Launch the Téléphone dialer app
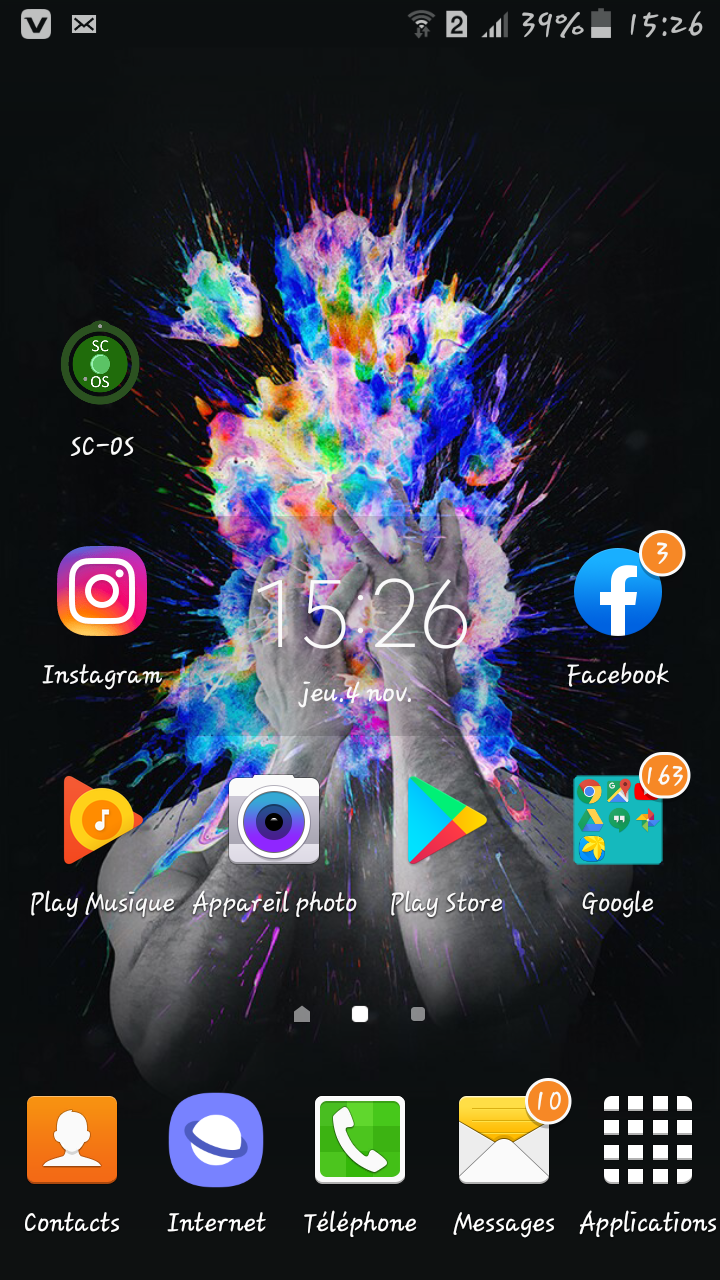Screen dimensions: 720x1280 tap(359, 1139)
